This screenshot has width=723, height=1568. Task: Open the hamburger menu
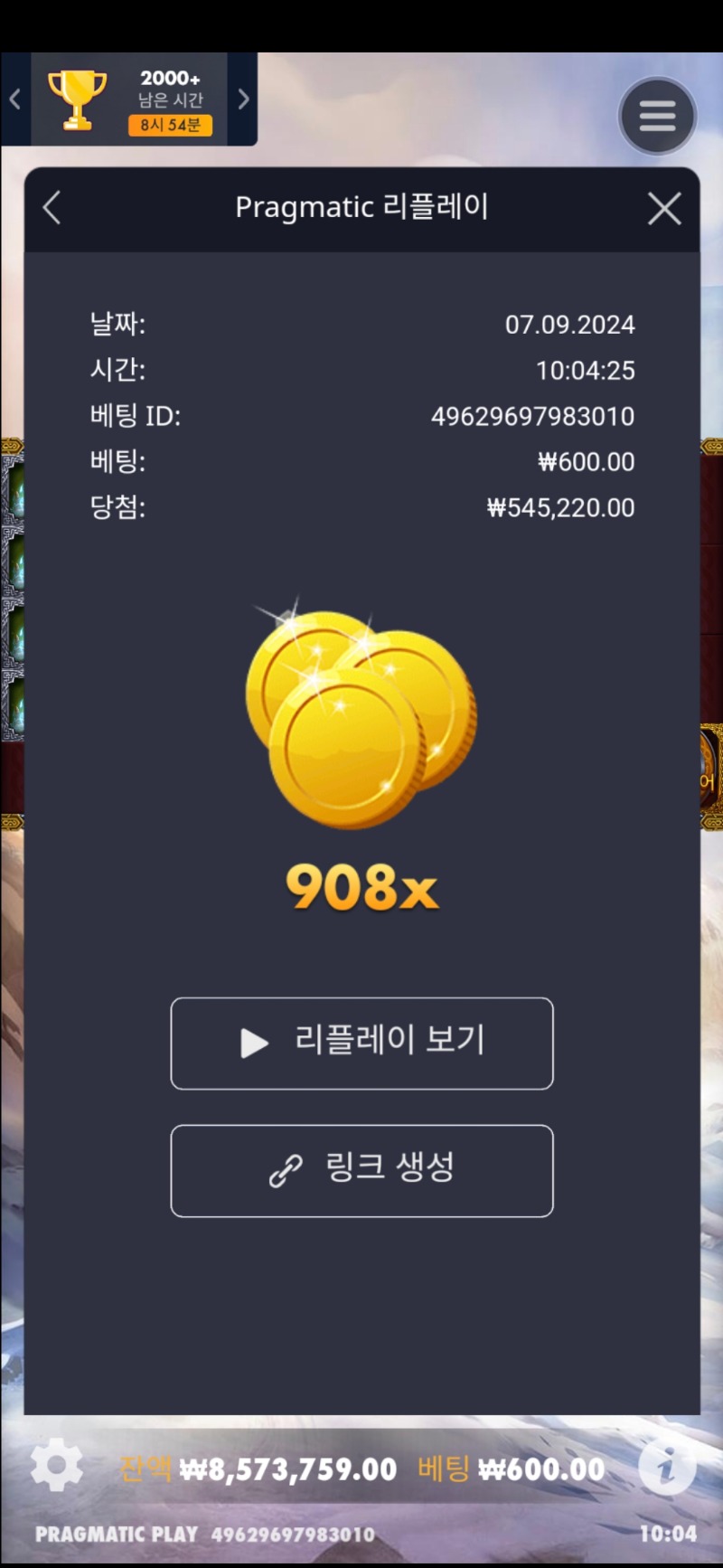tap(657, 116)
